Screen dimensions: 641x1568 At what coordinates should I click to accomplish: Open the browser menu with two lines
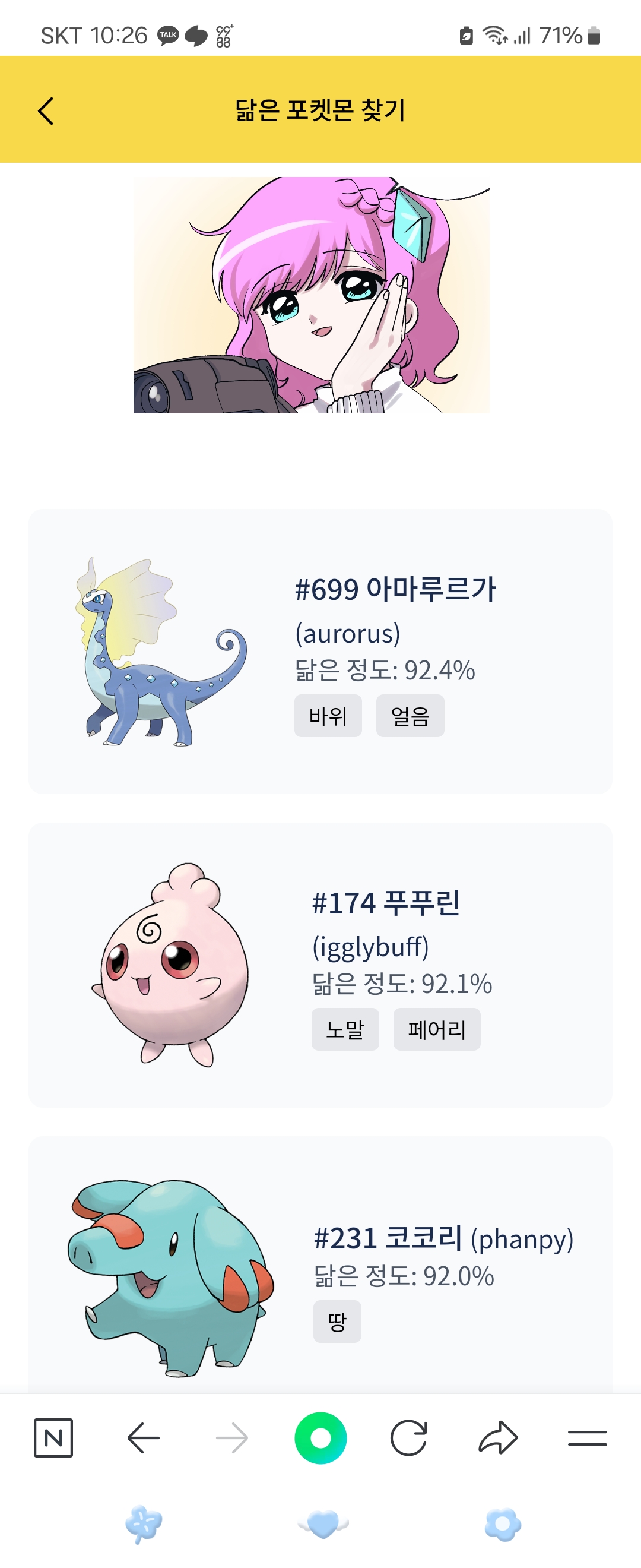587,1438
